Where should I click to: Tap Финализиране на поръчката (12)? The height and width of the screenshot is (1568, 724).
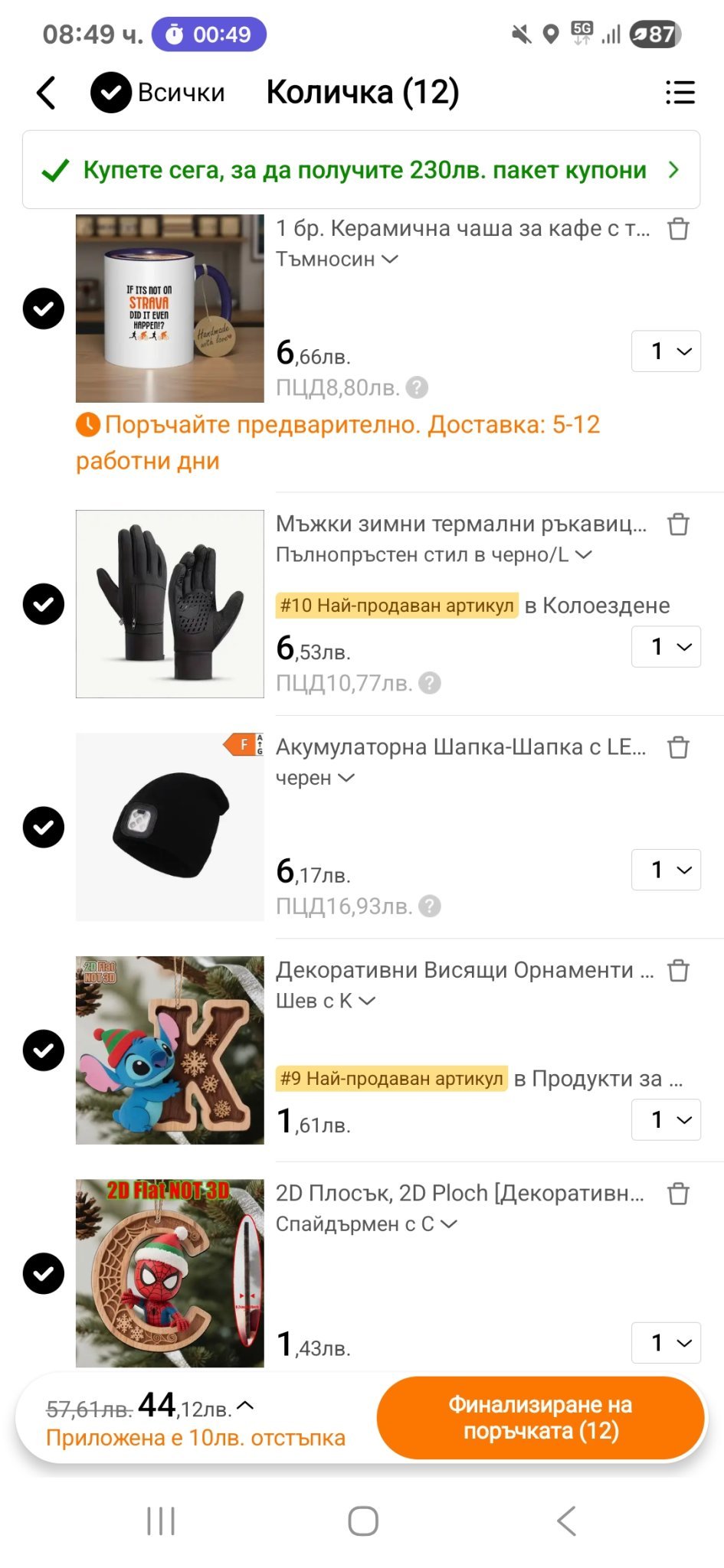[540, 1418]
